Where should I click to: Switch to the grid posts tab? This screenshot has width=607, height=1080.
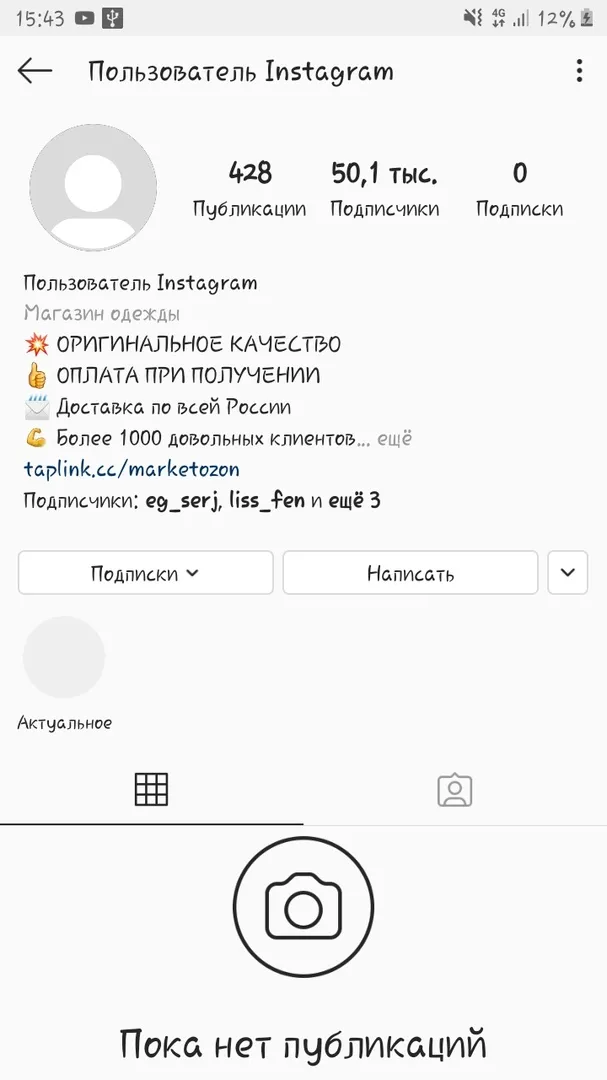[x=152, y=789]
